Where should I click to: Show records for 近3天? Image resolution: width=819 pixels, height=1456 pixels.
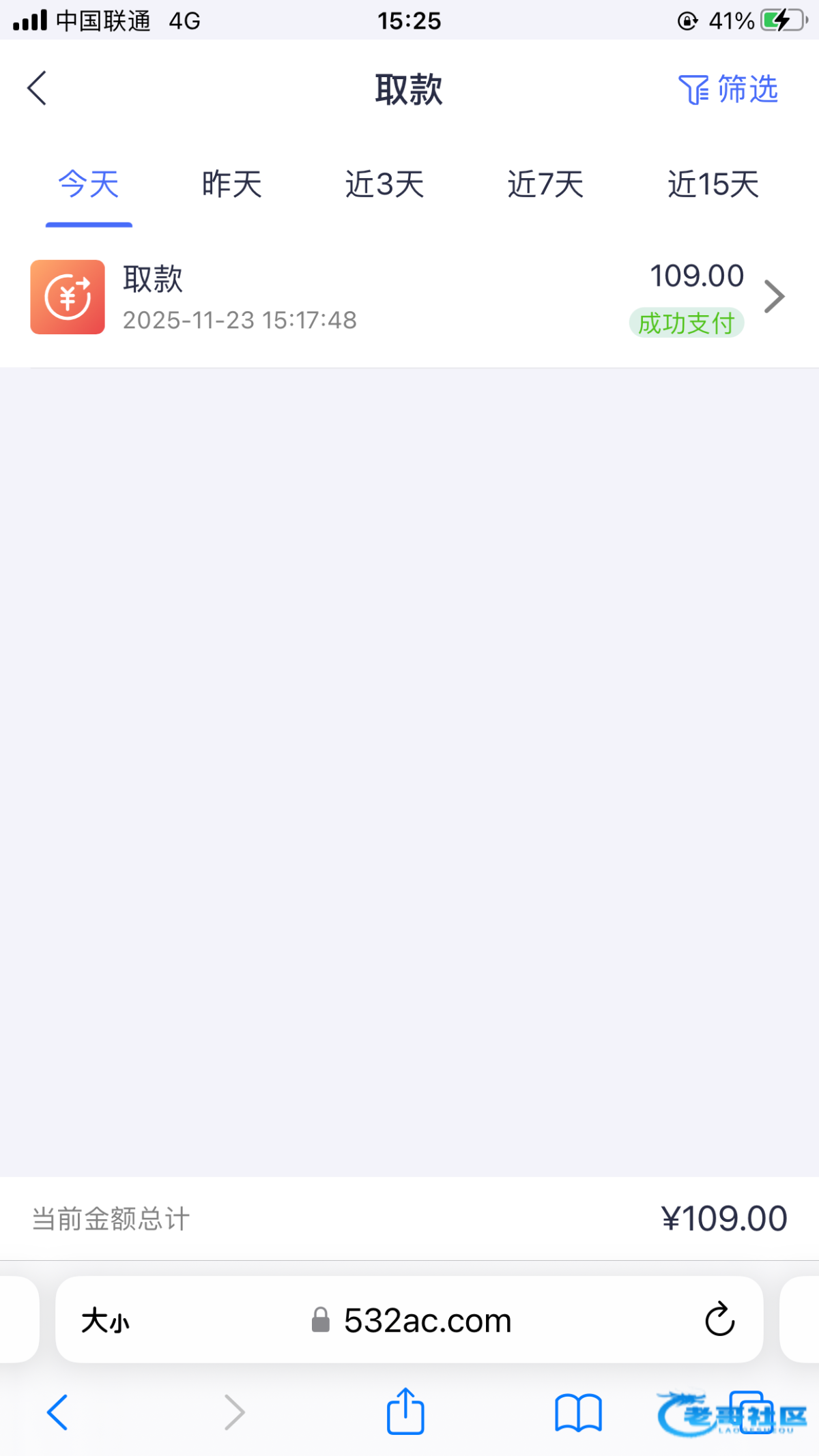[384, 185]
